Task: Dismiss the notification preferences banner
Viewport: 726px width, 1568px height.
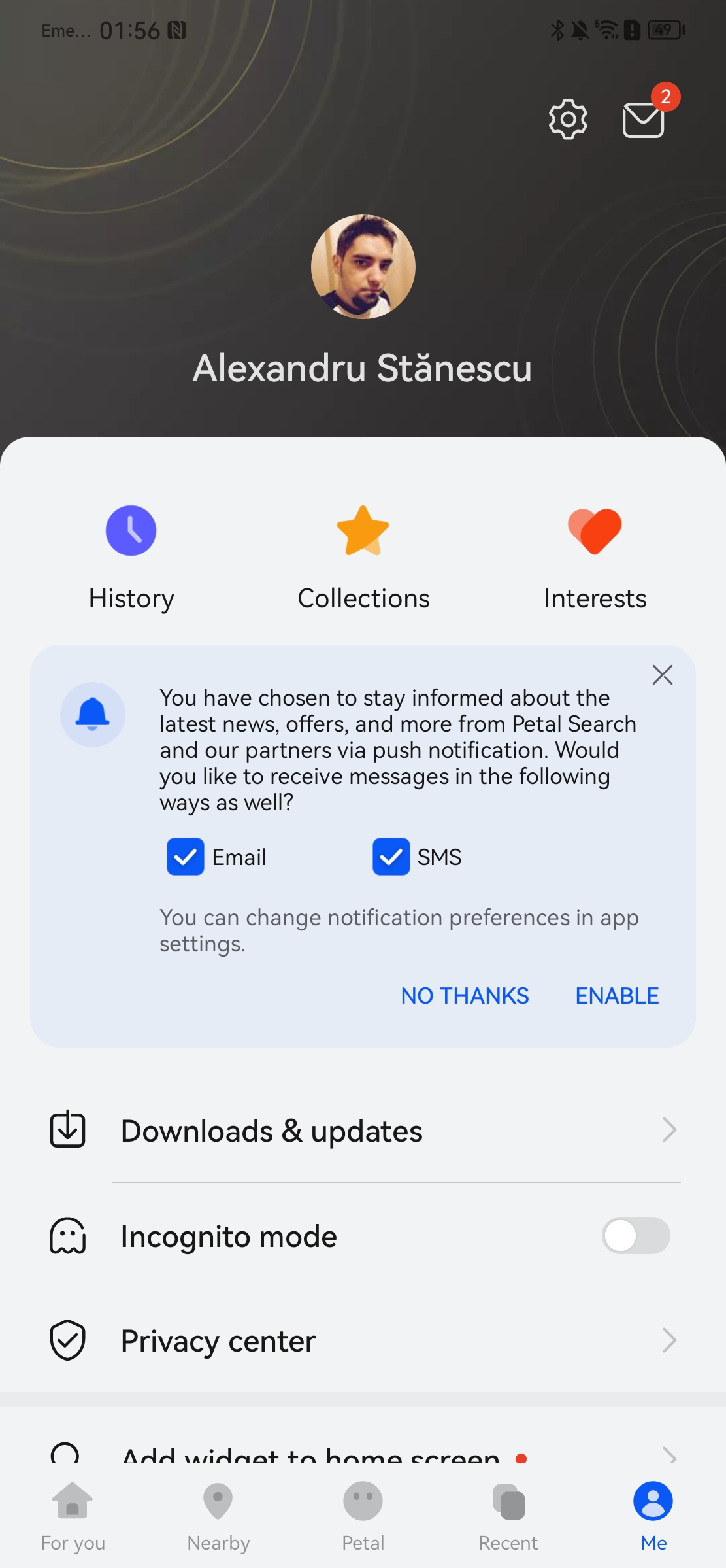Action: pos(663,675)
